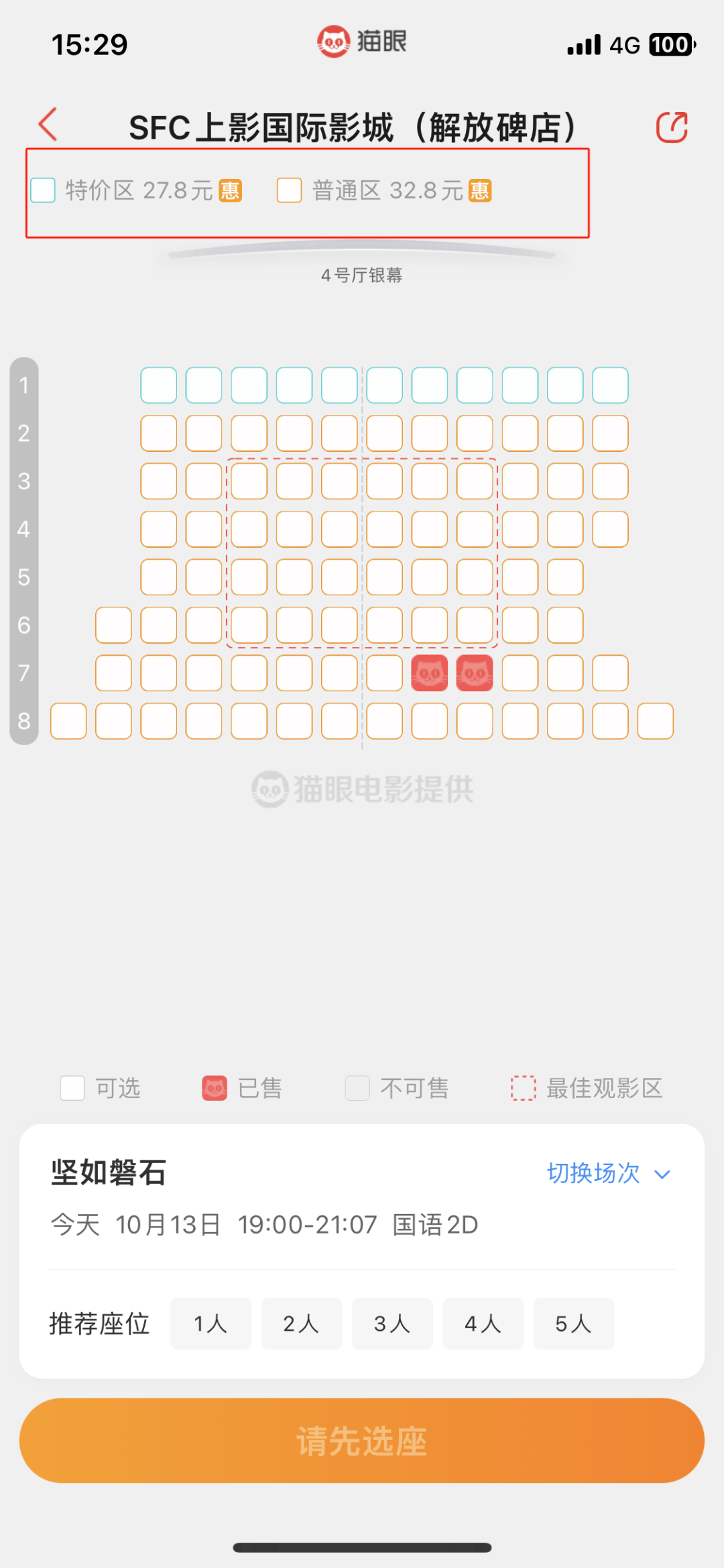
Task: Select the 5人 recommended seat option
Action: 573,1323
